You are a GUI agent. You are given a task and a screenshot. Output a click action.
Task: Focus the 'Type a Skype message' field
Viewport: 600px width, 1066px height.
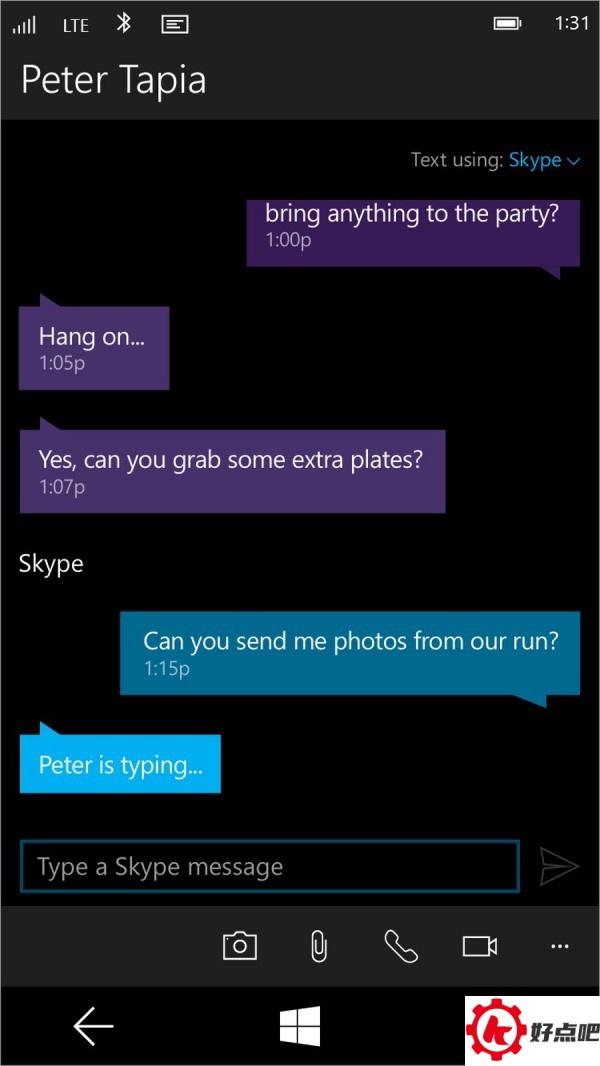(x=269, y=867)
